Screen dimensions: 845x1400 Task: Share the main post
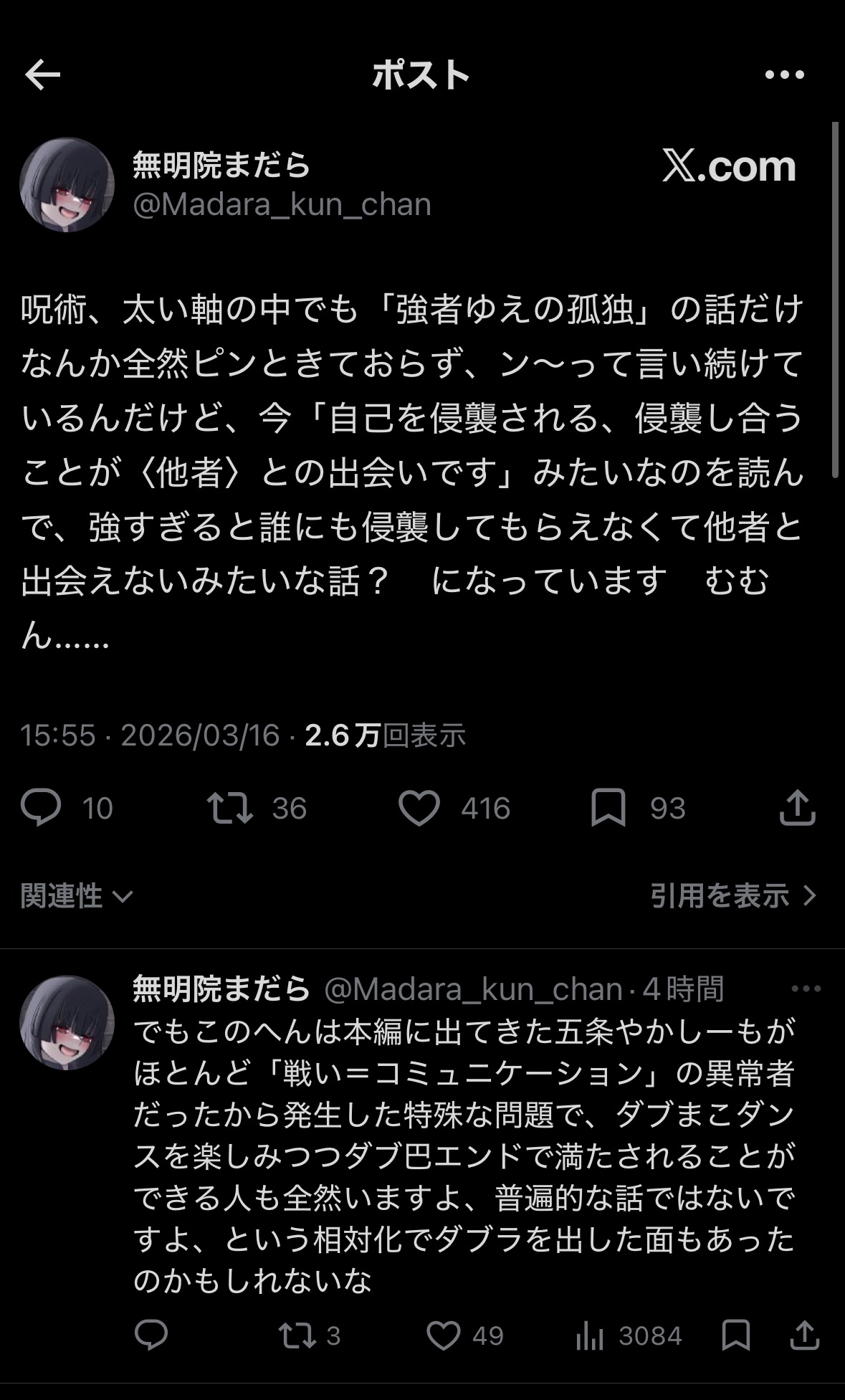798,808
